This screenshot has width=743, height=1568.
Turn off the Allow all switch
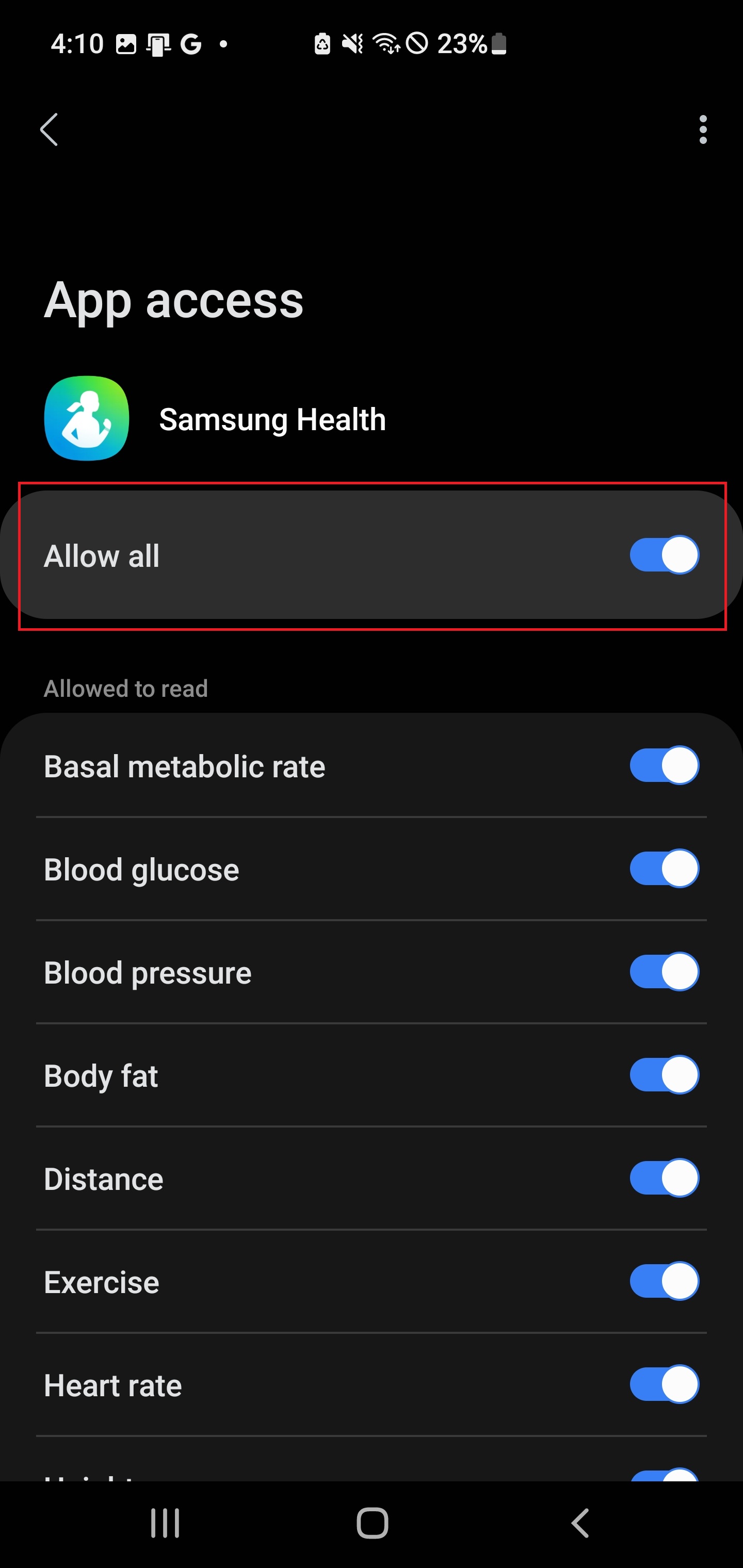click(x=664, y=555)
